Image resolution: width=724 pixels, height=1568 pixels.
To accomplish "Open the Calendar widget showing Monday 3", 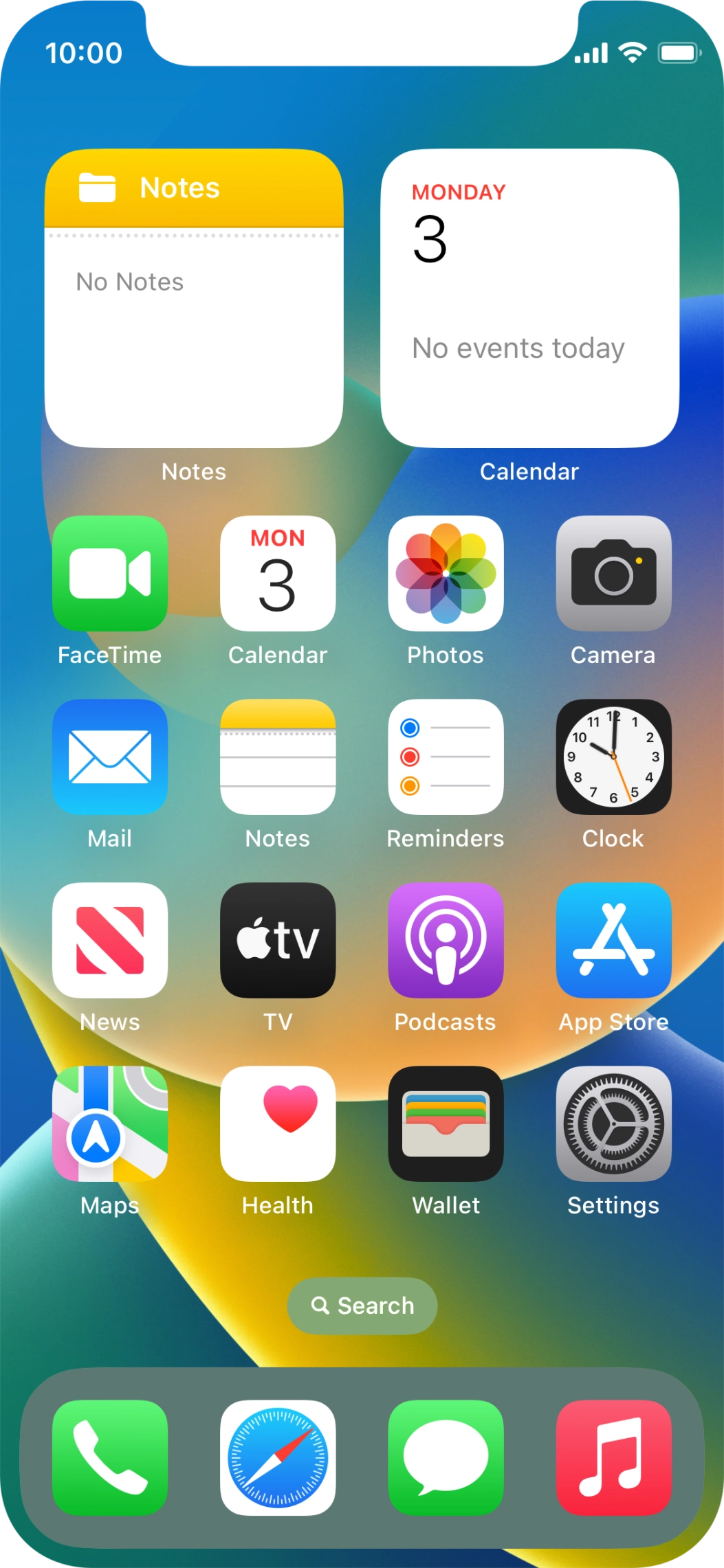I will tap(529, 299).
